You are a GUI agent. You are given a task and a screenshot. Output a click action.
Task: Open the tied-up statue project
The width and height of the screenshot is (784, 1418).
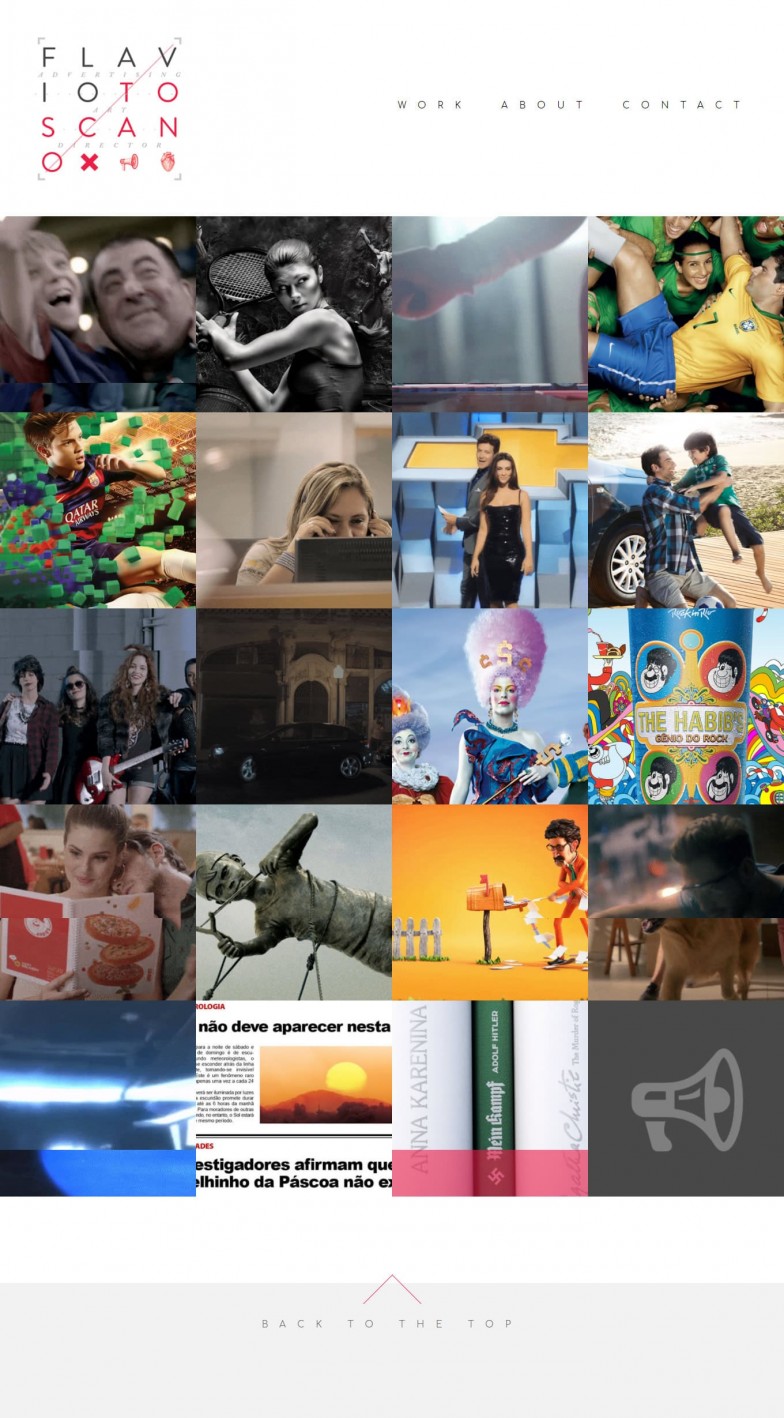(294, 902)
